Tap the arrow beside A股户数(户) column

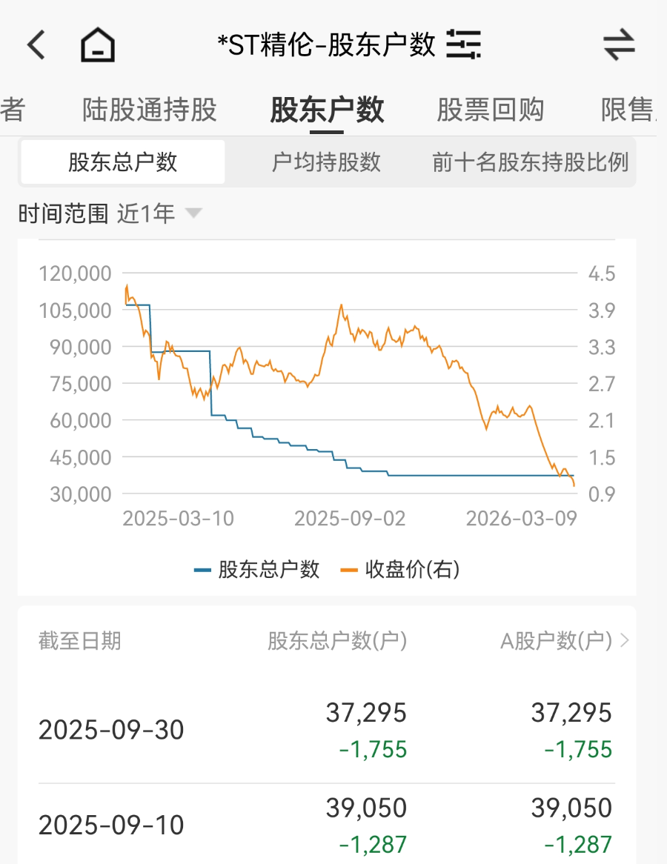point(625,641)
